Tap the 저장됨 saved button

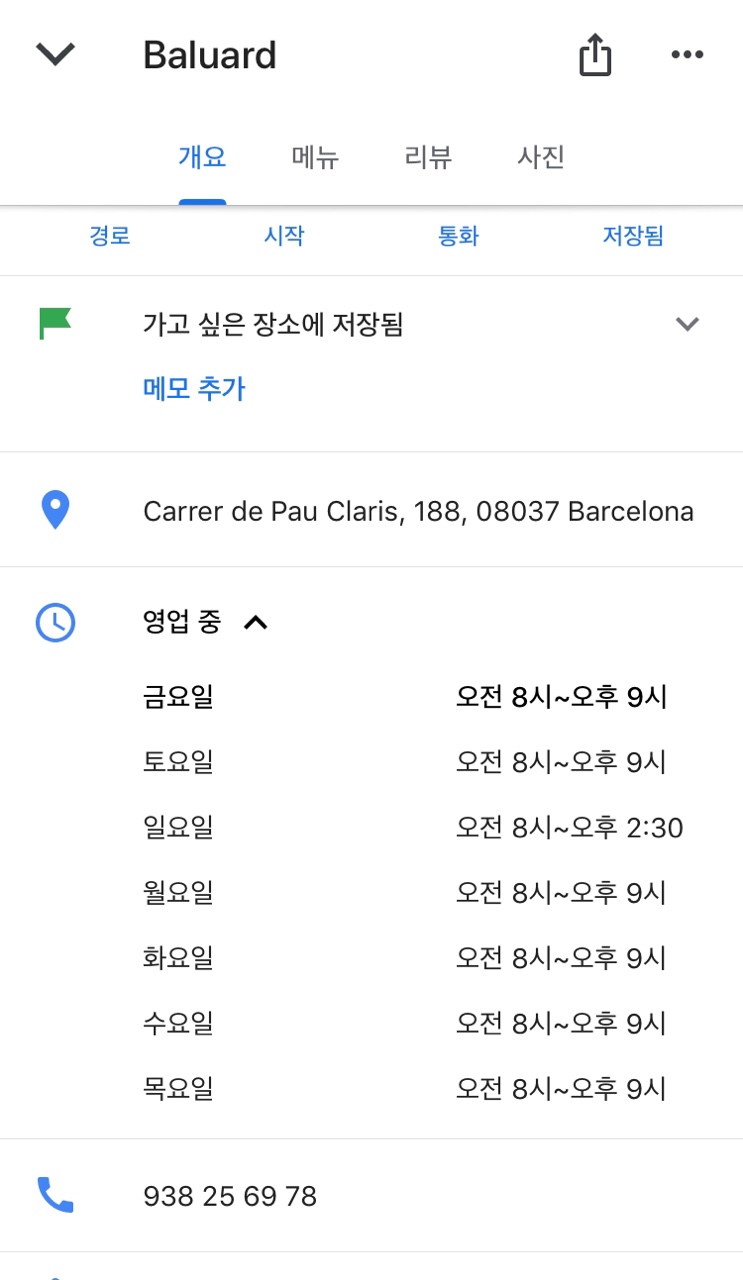pyautogui.click(x=633, y=236)
